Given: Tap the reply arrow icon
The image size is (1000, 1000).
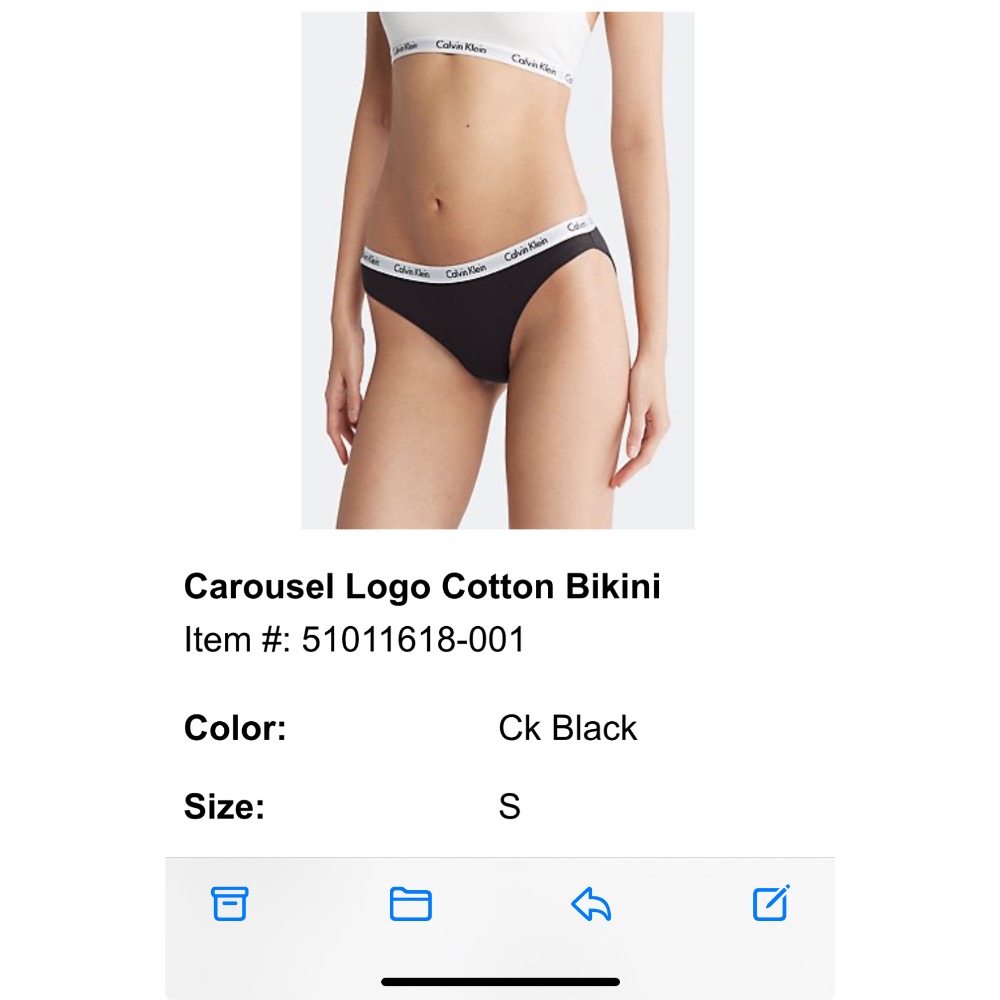Looking at the screenshot, I should [x=591, y=905].
